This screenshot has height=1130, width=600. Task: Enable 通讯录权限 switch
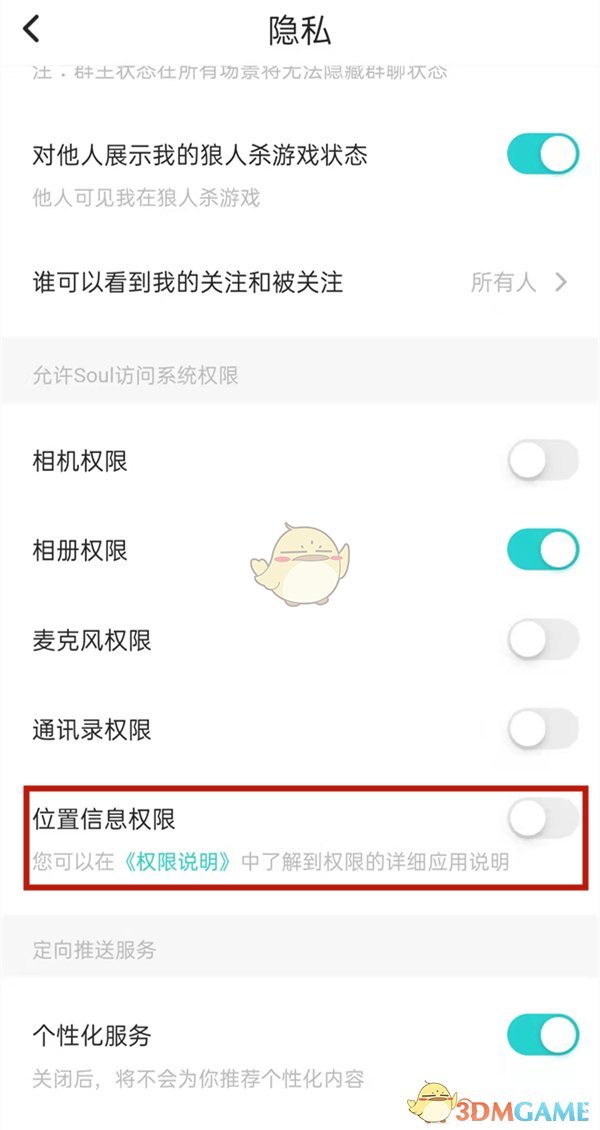coord(543,729)
